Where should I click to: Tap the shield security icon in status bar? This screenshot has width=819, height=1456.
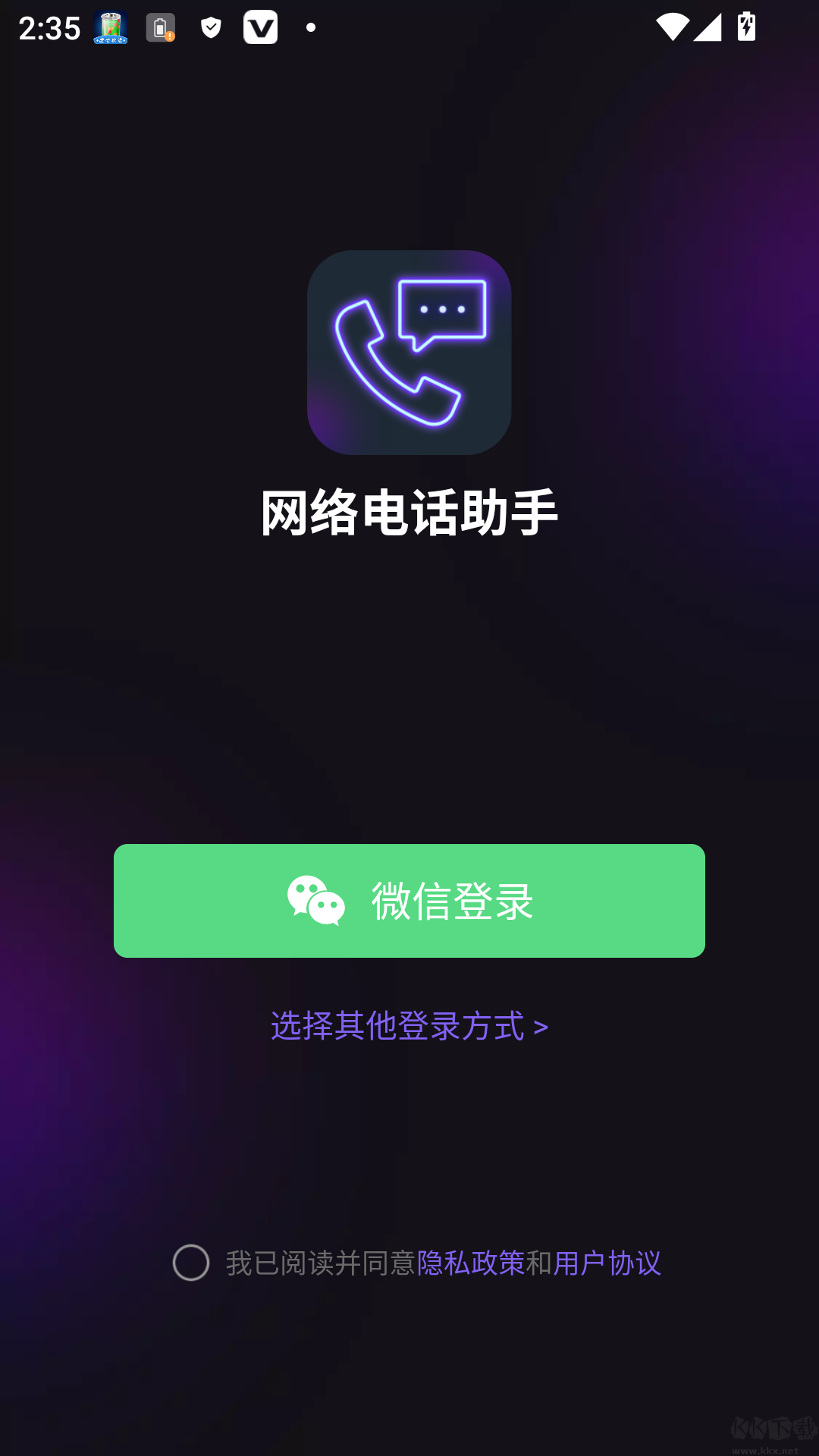(x=211, y=29)
